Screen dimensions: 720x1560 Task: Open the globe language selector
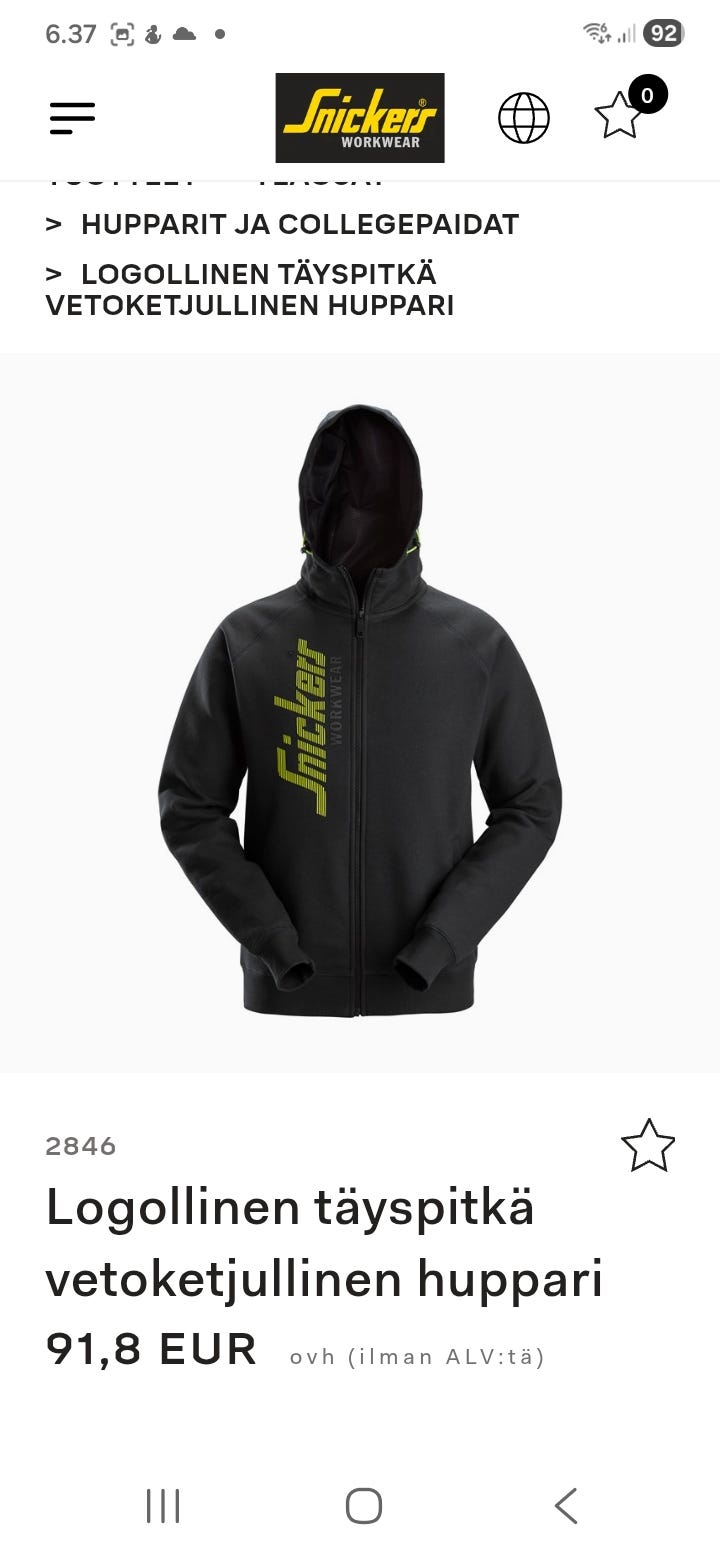[524, 118]
